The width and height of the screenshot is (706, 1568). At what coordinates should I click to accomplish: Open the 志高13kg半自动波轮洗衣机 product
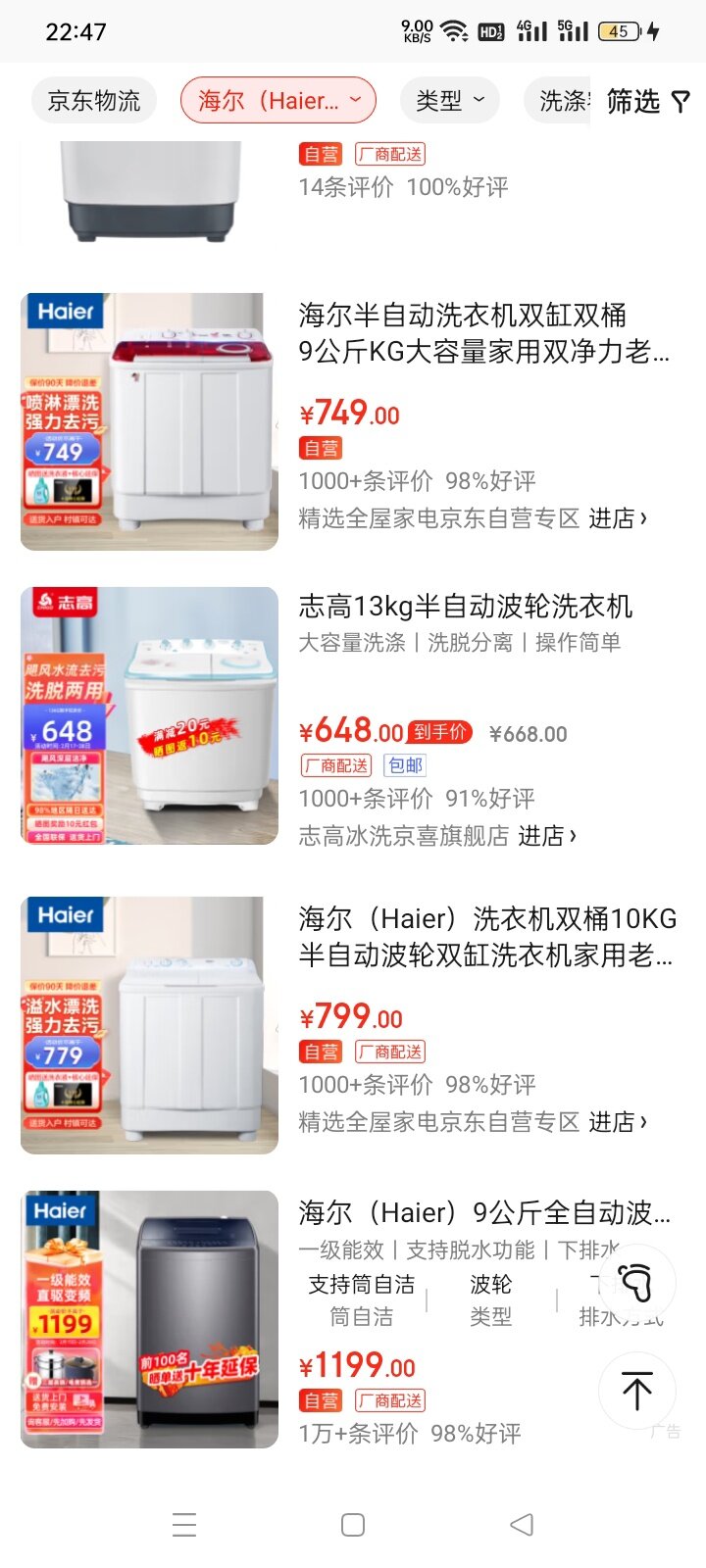(x=466, y=607)
